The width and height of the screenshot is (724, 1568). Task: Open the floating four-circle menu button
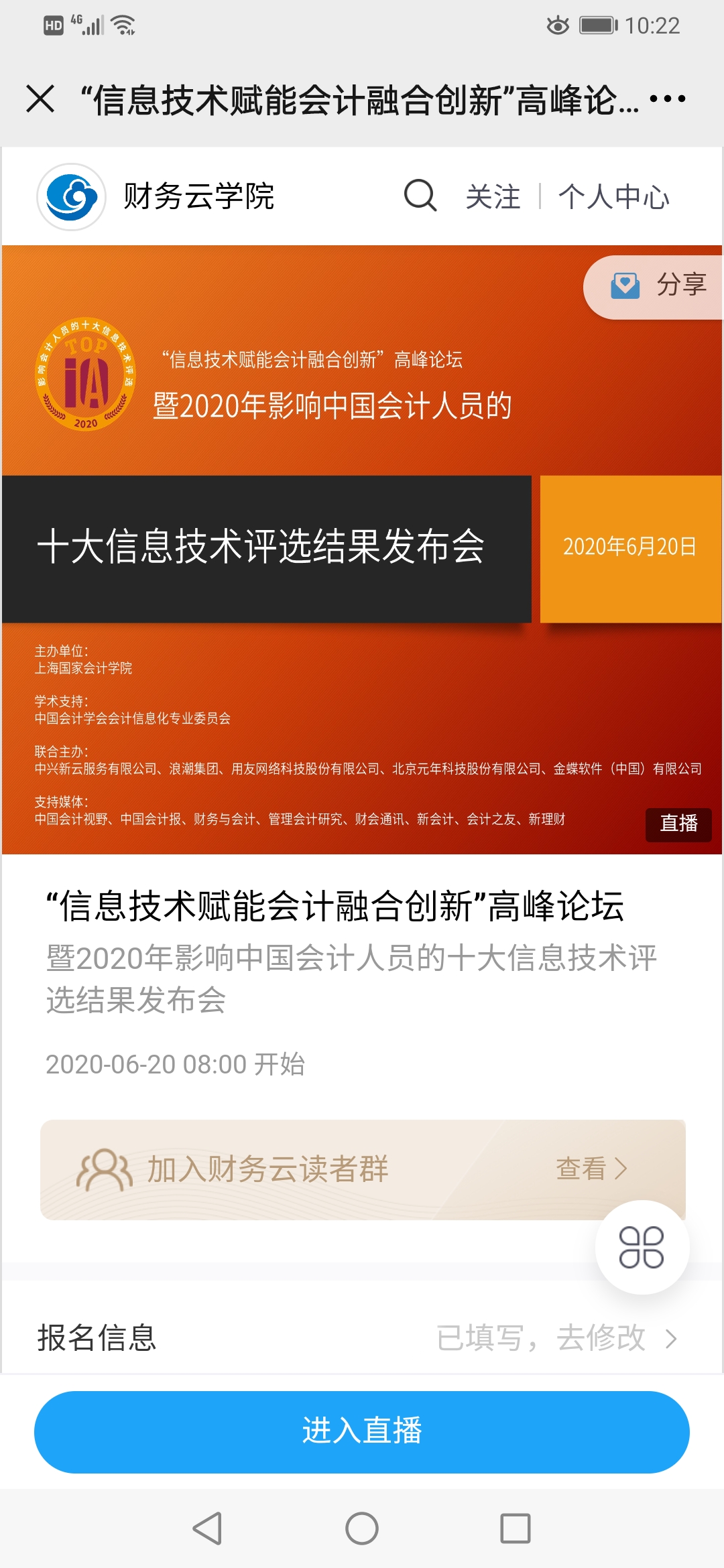pos(642,1247)
